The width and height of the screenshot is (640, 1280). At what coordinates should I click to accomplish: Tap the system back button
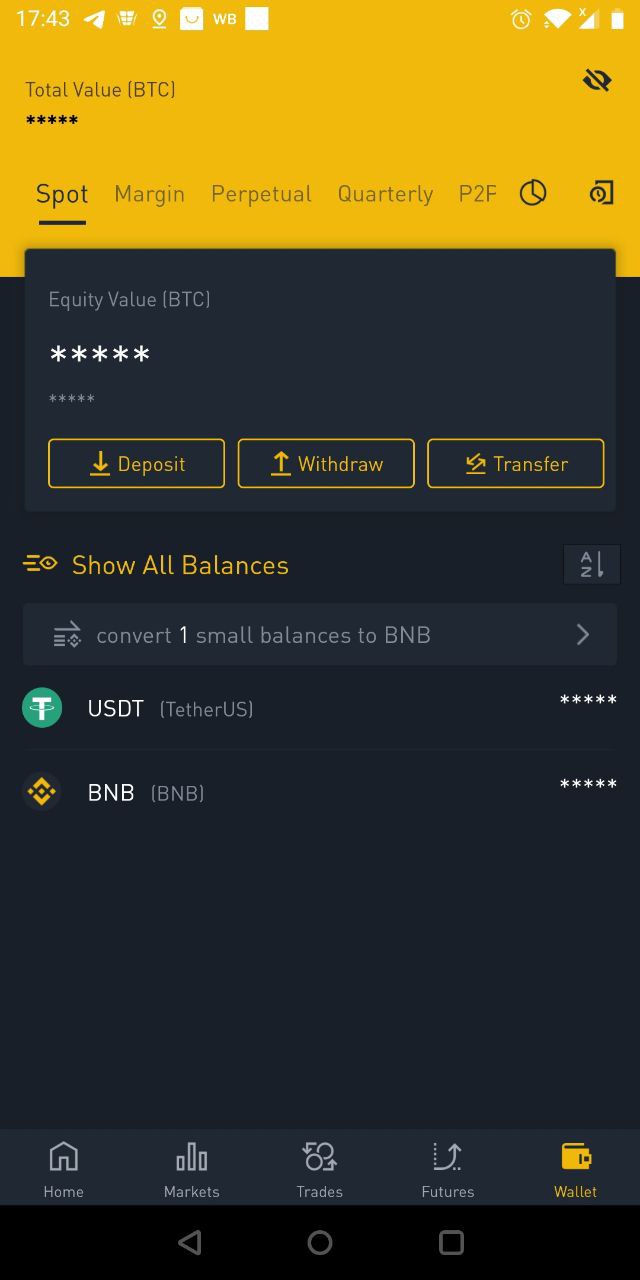point(189,1242)
